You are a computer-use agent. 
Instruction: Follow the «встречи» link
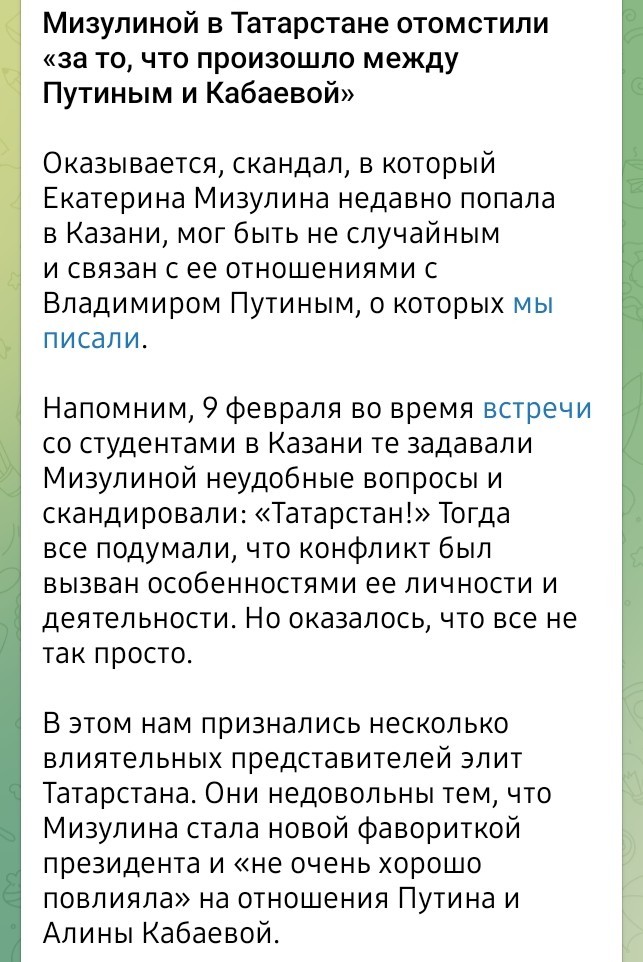tap(537, 409)
